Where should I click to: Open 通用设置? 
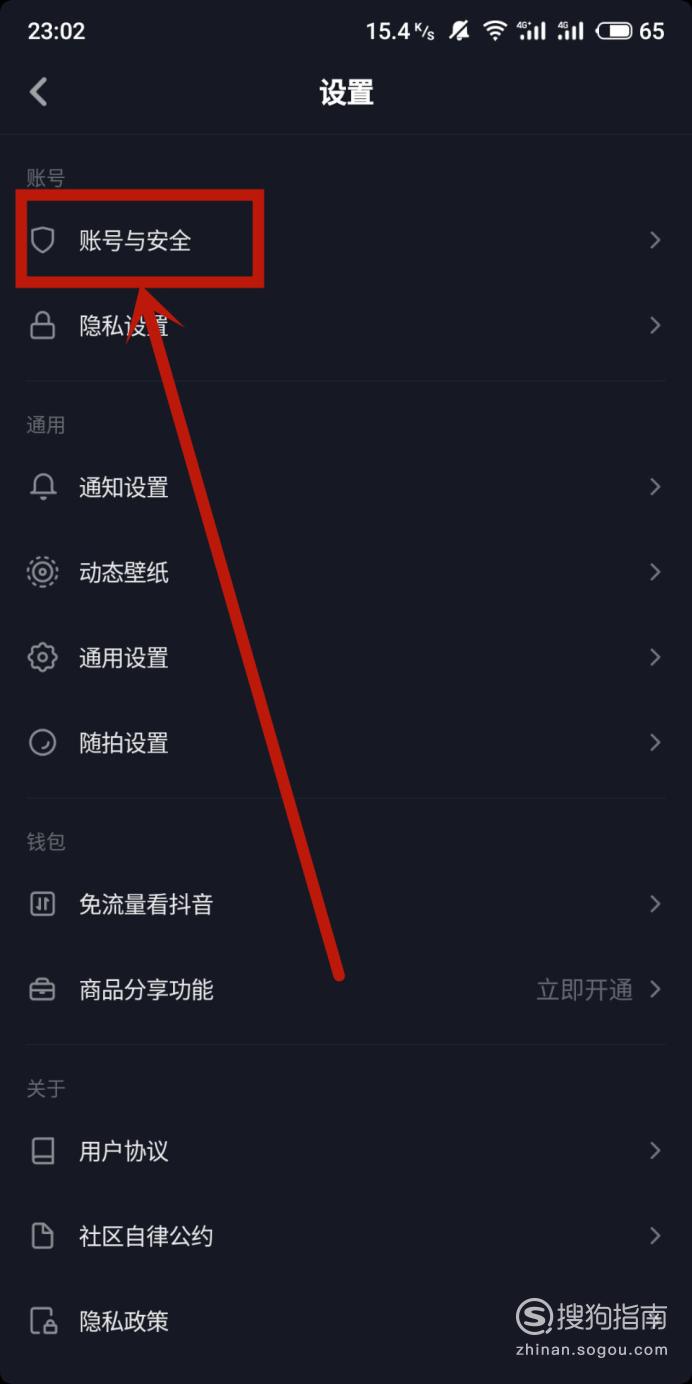tap(346, 657)
